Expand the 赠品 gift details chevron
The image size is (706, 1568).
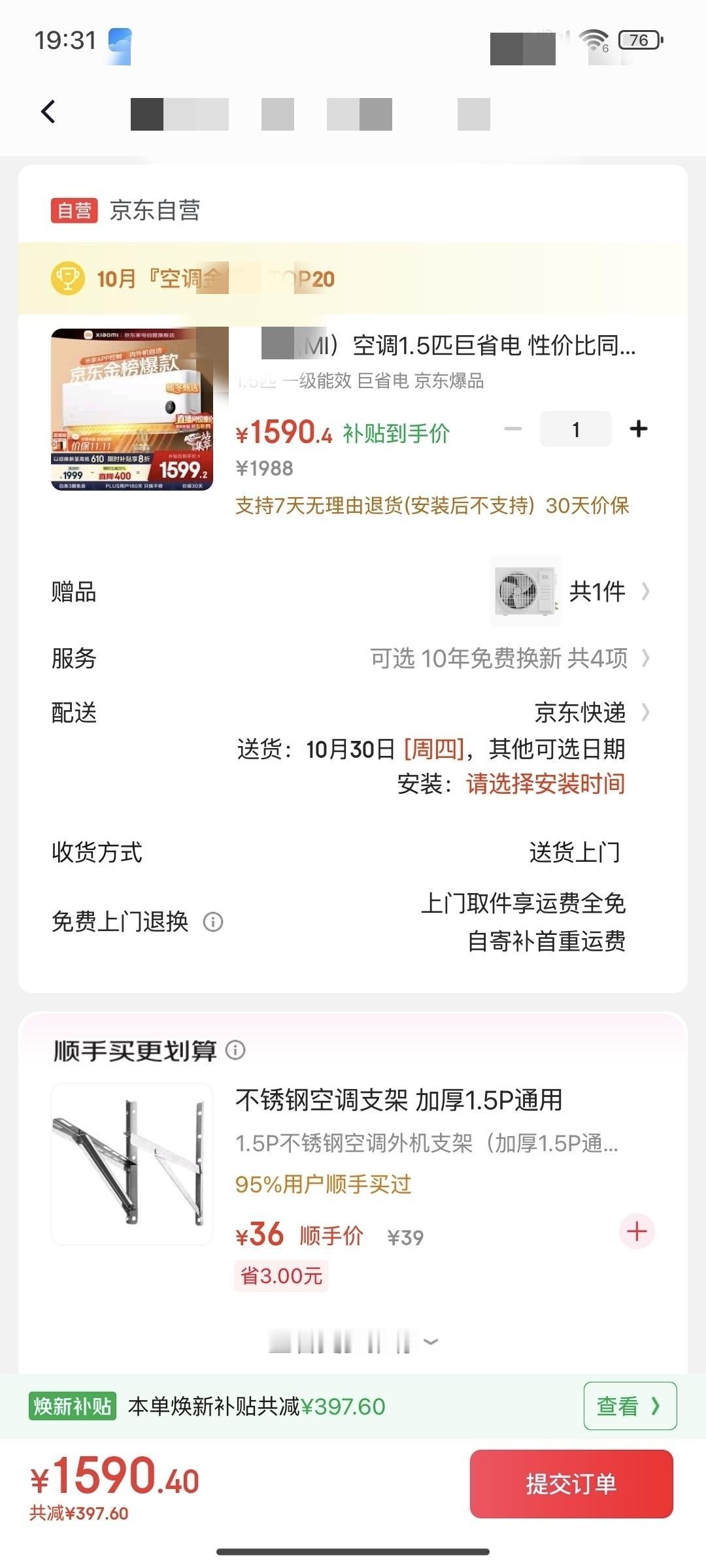click(x=647, y=591)
